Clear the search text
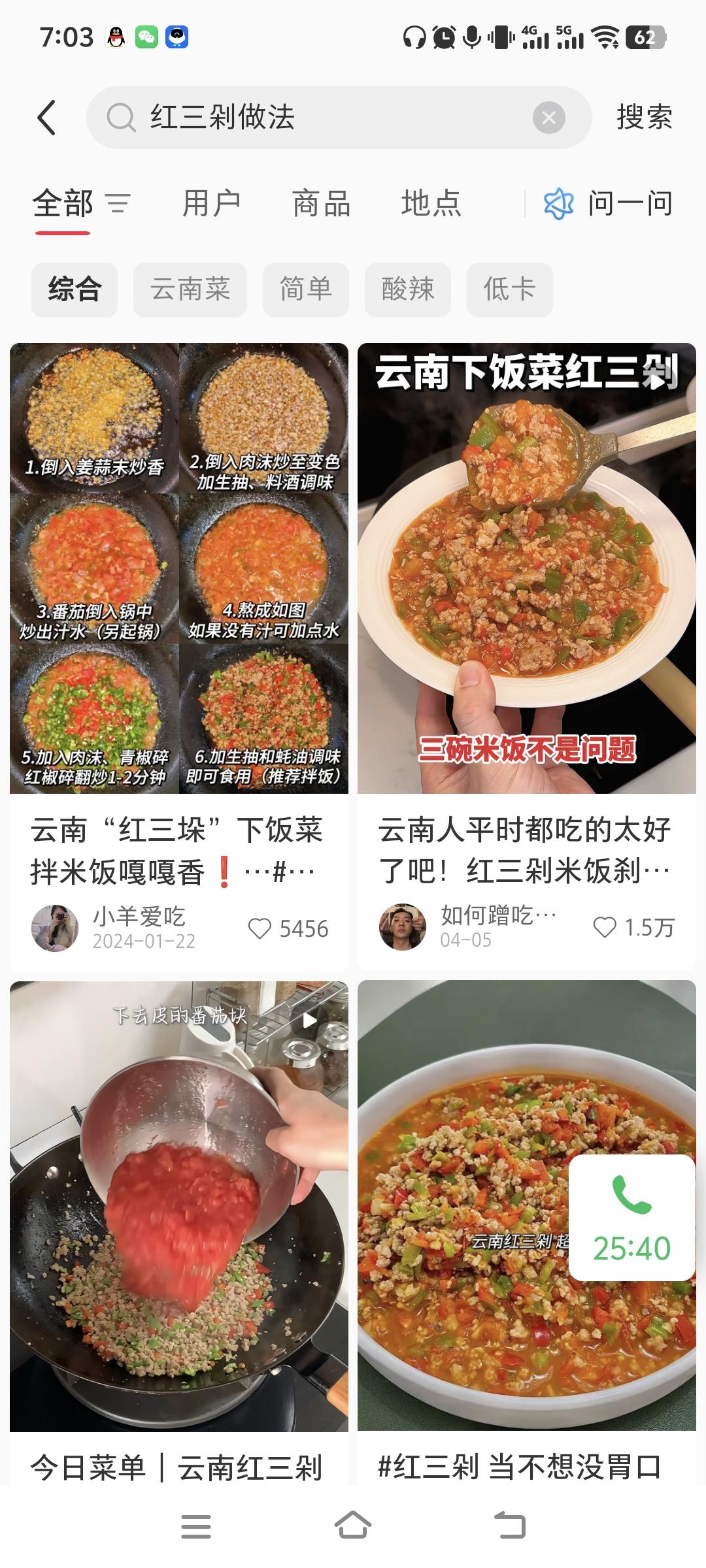The width and height of the screenshot is (706, 1568). (x=548, y=118)
